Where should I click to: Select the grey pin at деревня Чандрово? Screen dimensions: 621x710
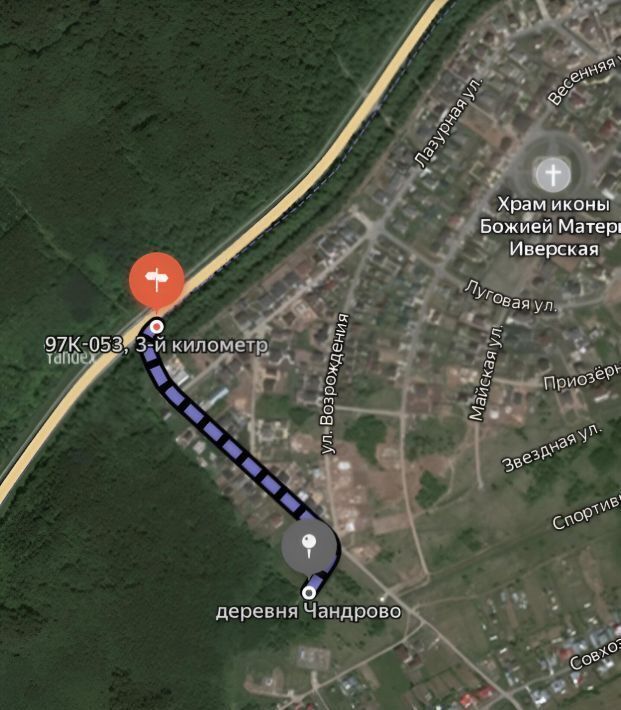coord(309,546)
